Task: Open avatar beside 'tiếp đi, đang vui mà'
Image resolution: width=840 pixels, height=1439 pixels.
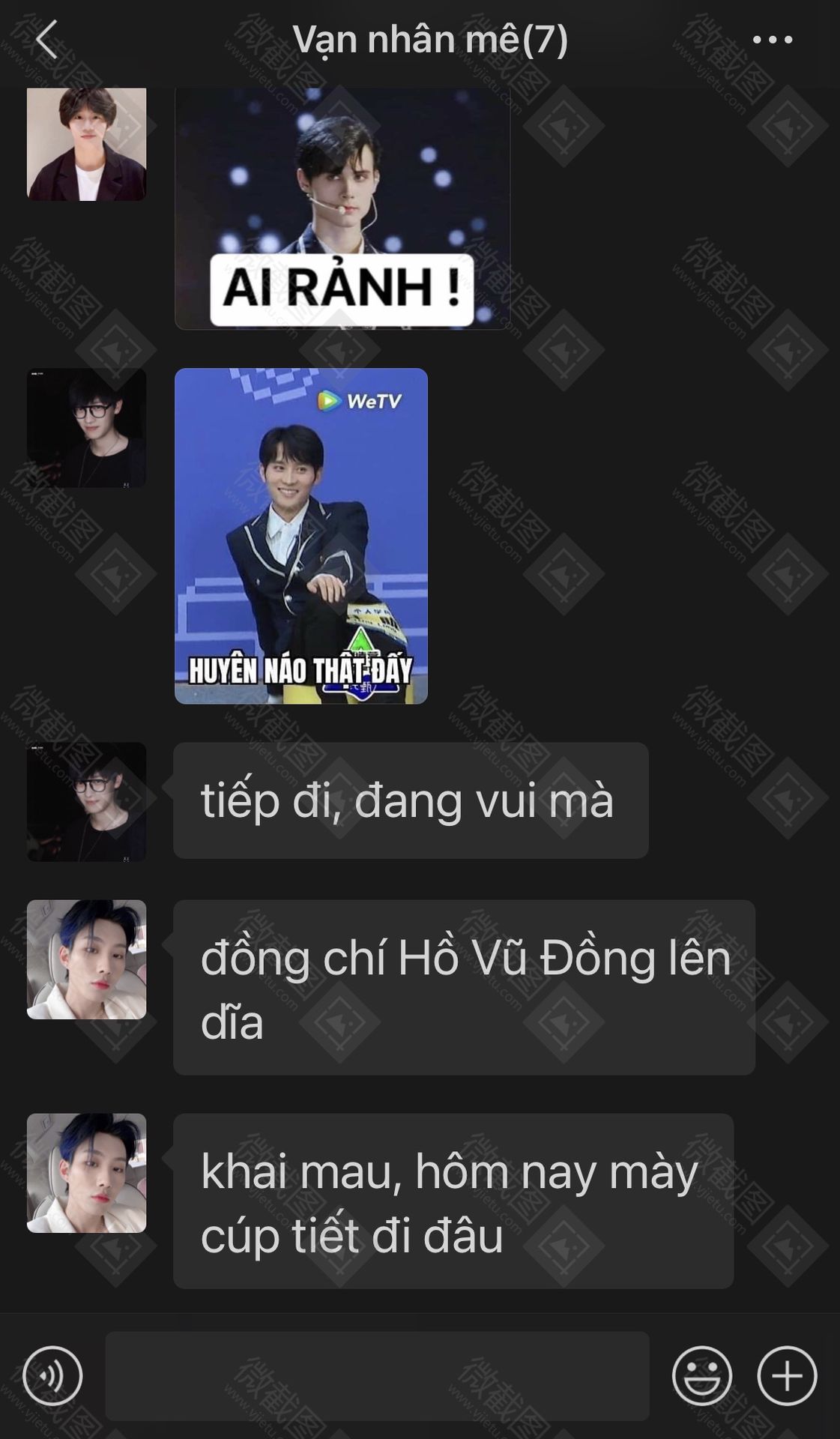Action: [86, 801]
